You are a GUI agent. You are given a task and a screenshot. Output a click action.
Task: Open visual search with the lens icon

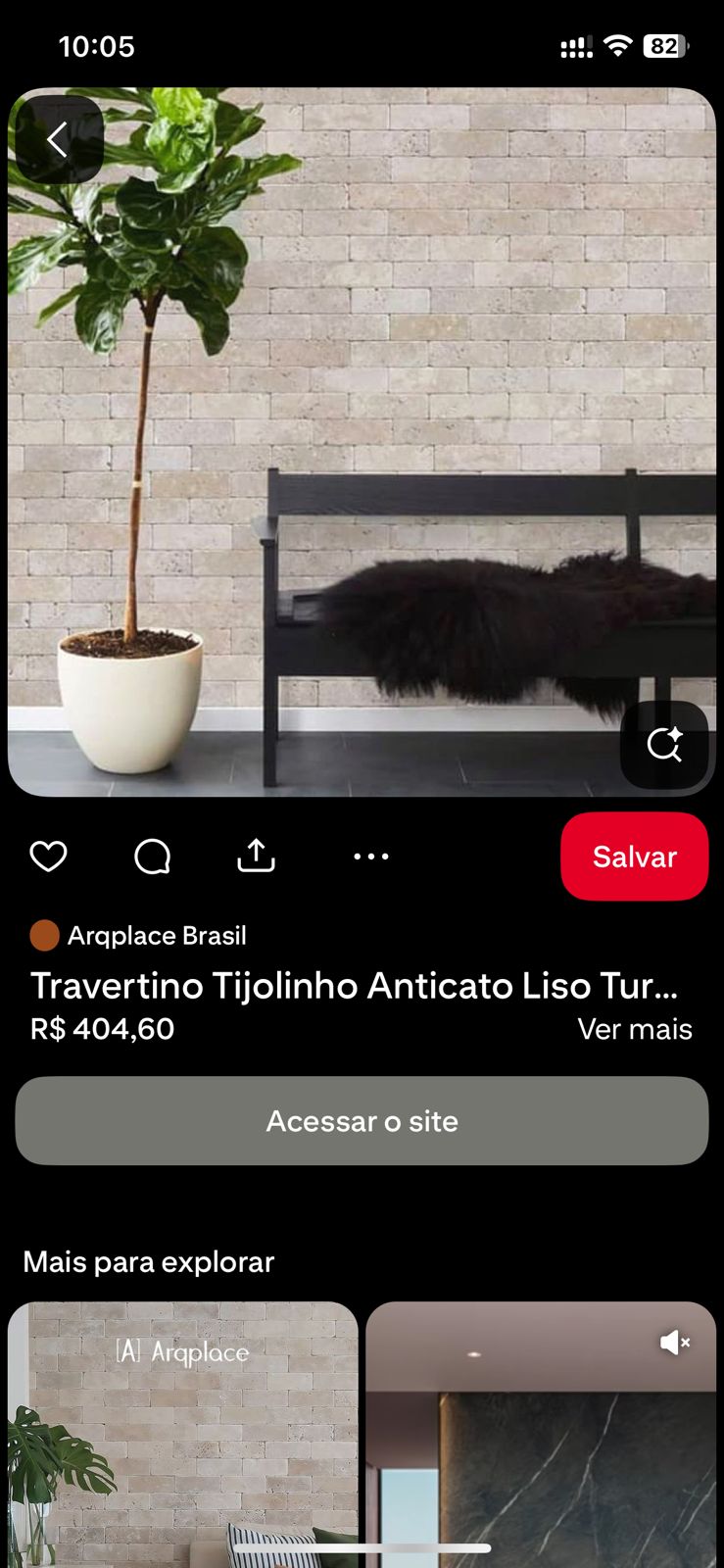(x=666, y=744)
